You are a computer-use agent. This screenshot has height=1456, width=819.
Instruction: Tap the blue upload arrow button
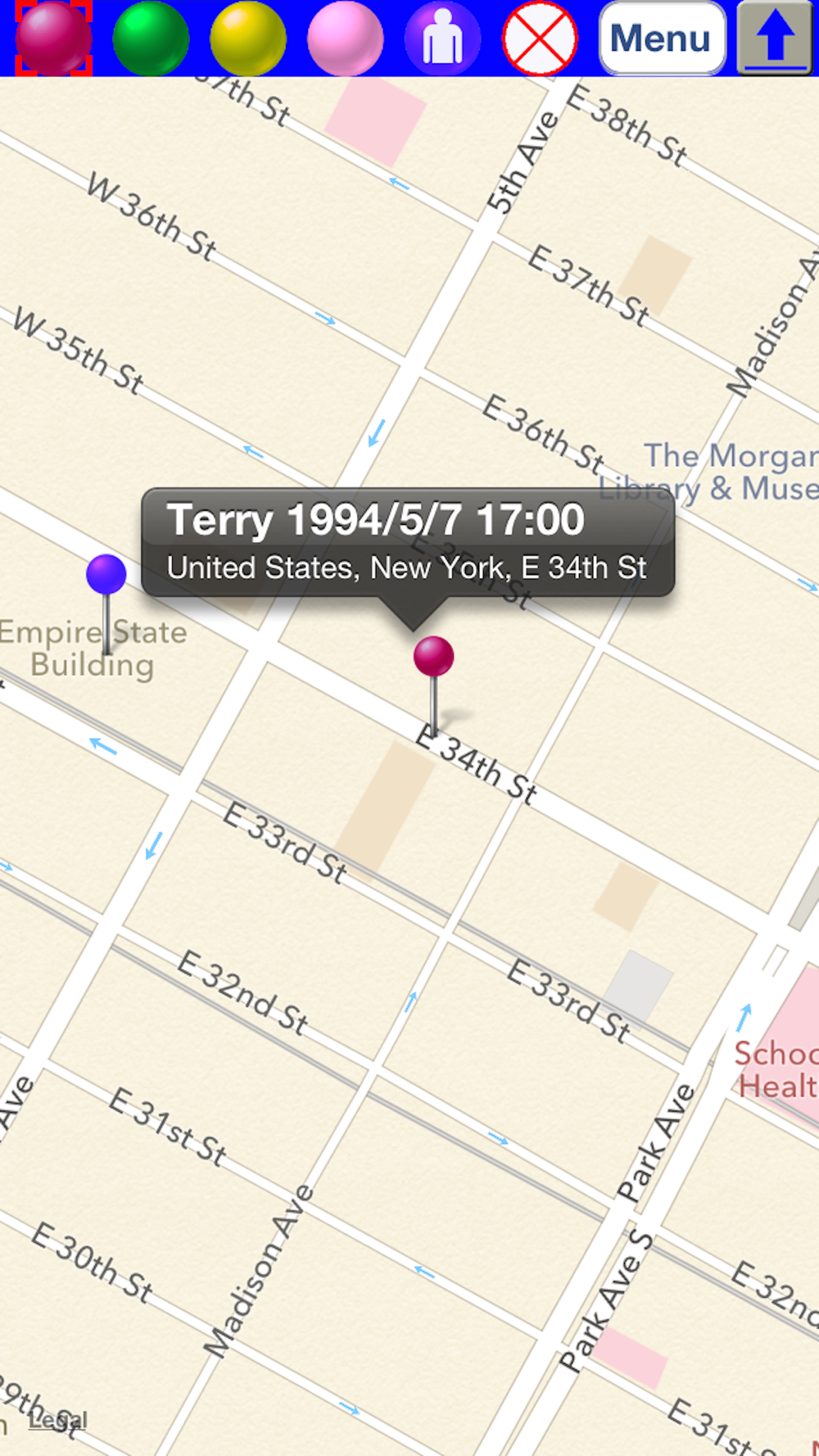[775, 38]
